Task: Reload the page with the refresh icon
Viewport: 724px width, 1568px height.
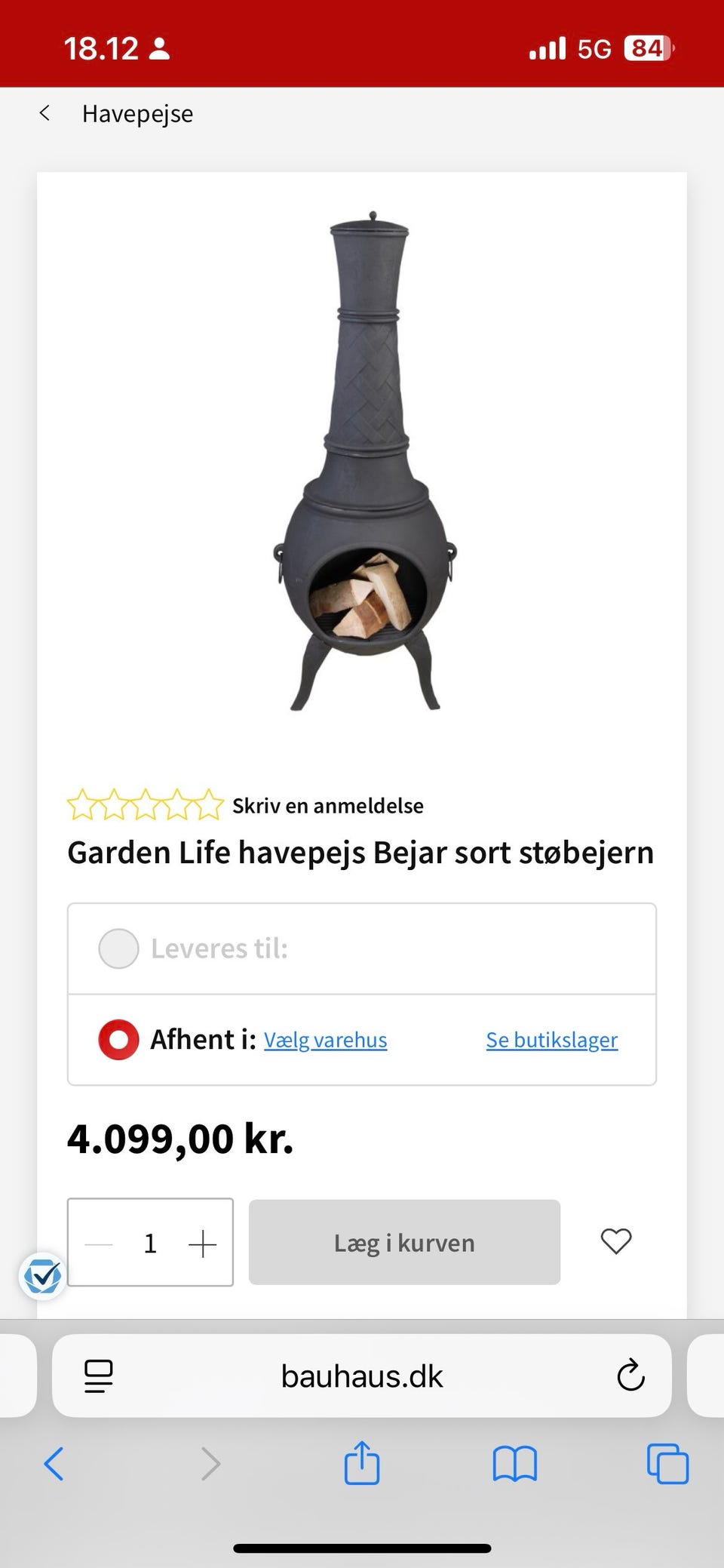Action: click(x=630, y=1376)
